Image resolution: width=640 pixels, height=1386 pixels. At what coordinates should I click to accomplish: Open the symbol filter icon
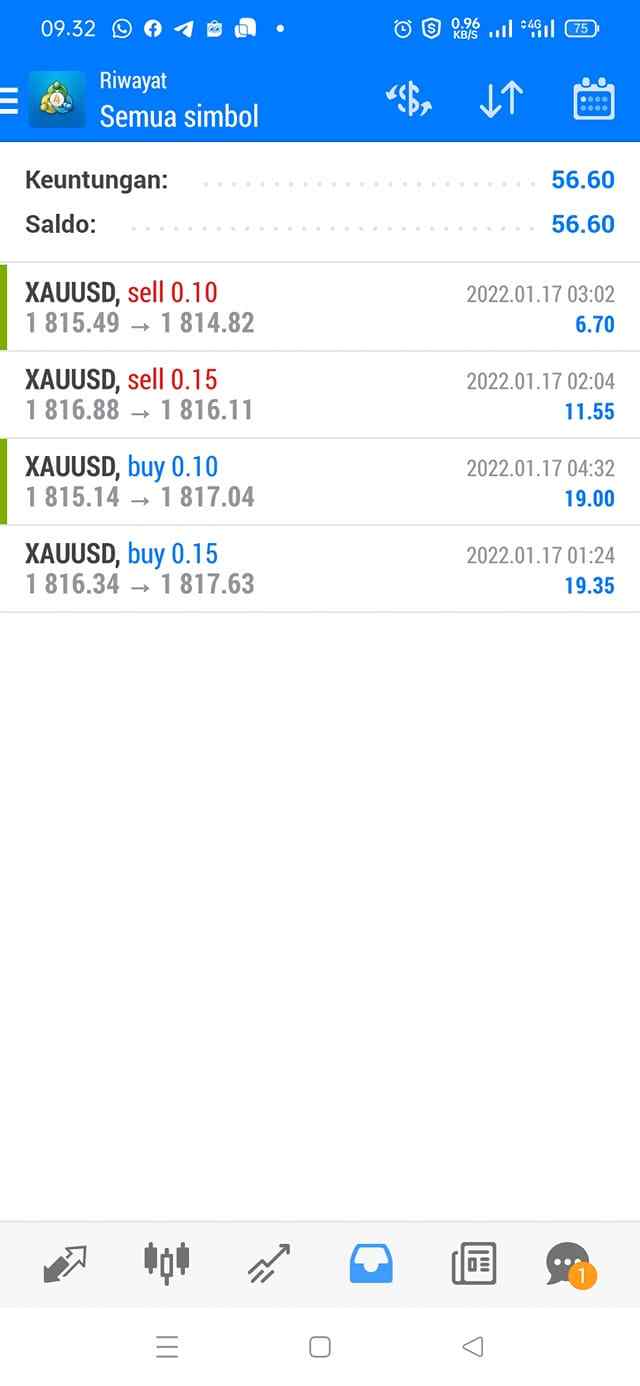pos(408,100)
